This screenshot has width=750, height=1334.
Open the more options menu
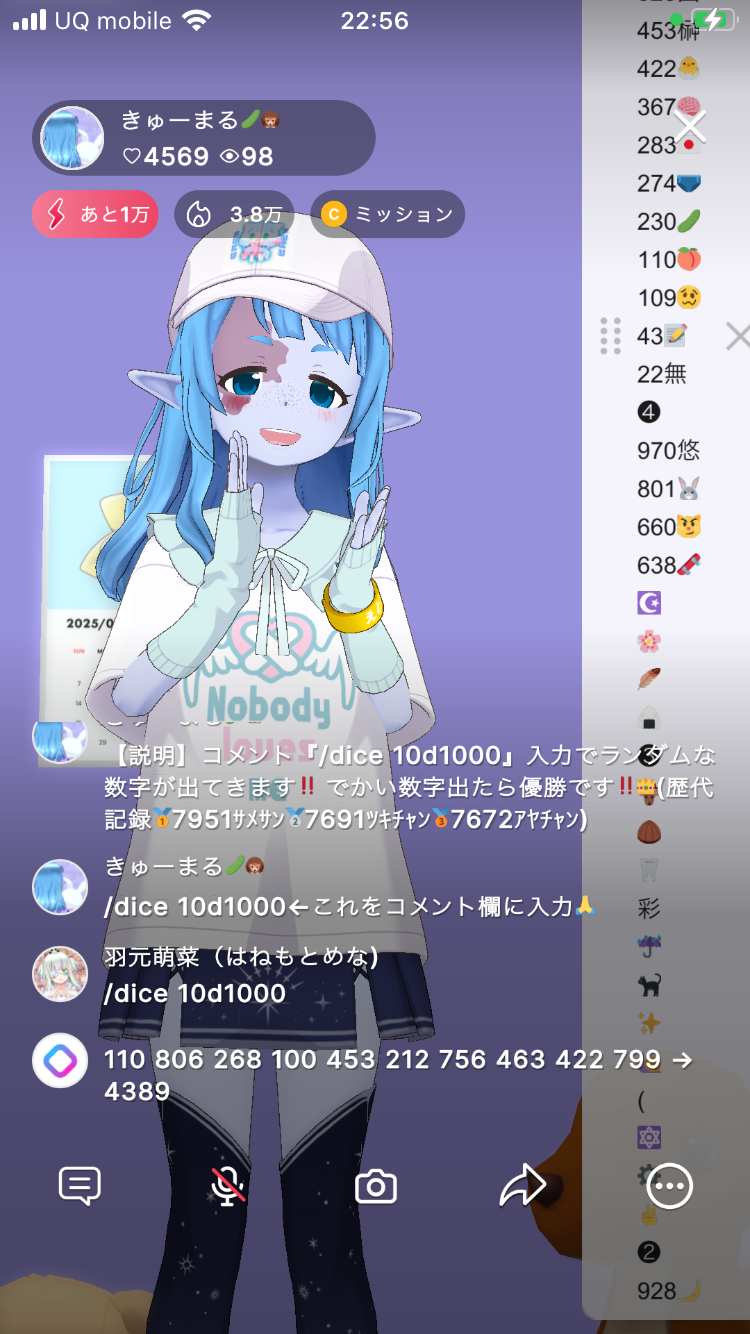(669, 1187)
